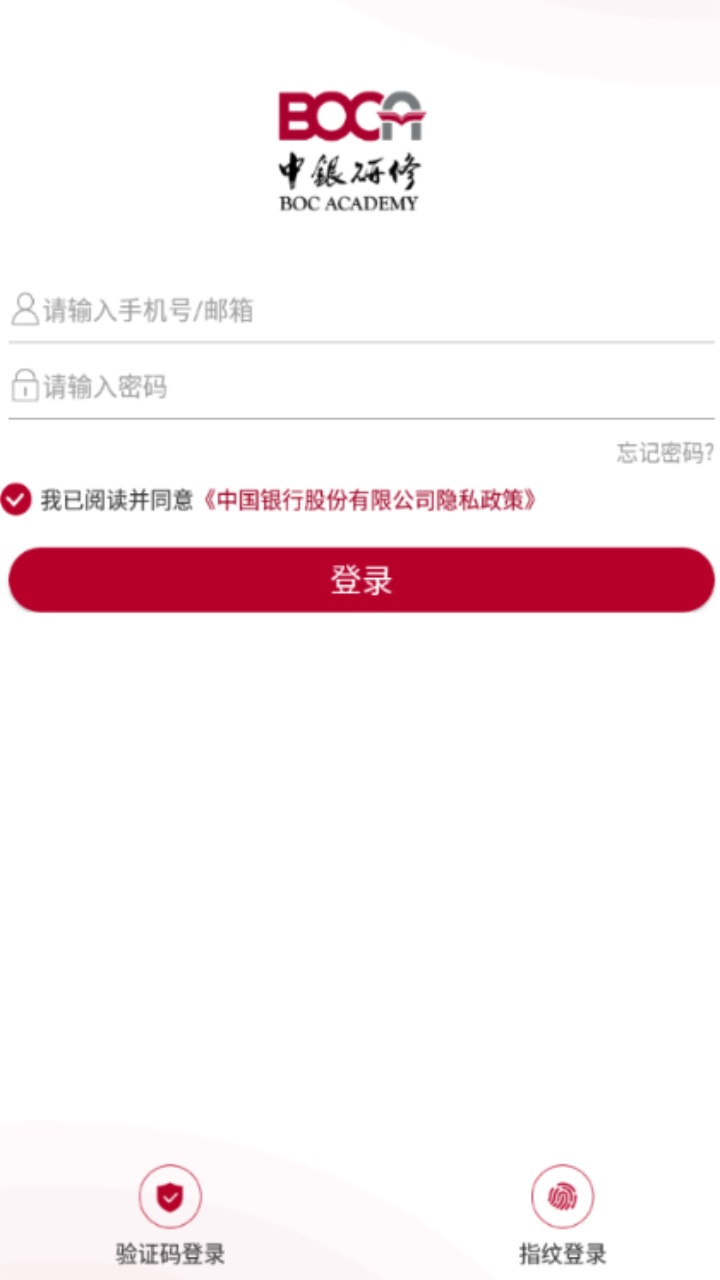This screenshot has width=720, height=1280.
Task: Focus the 请输入密码 password field
Action: [360, 386]
